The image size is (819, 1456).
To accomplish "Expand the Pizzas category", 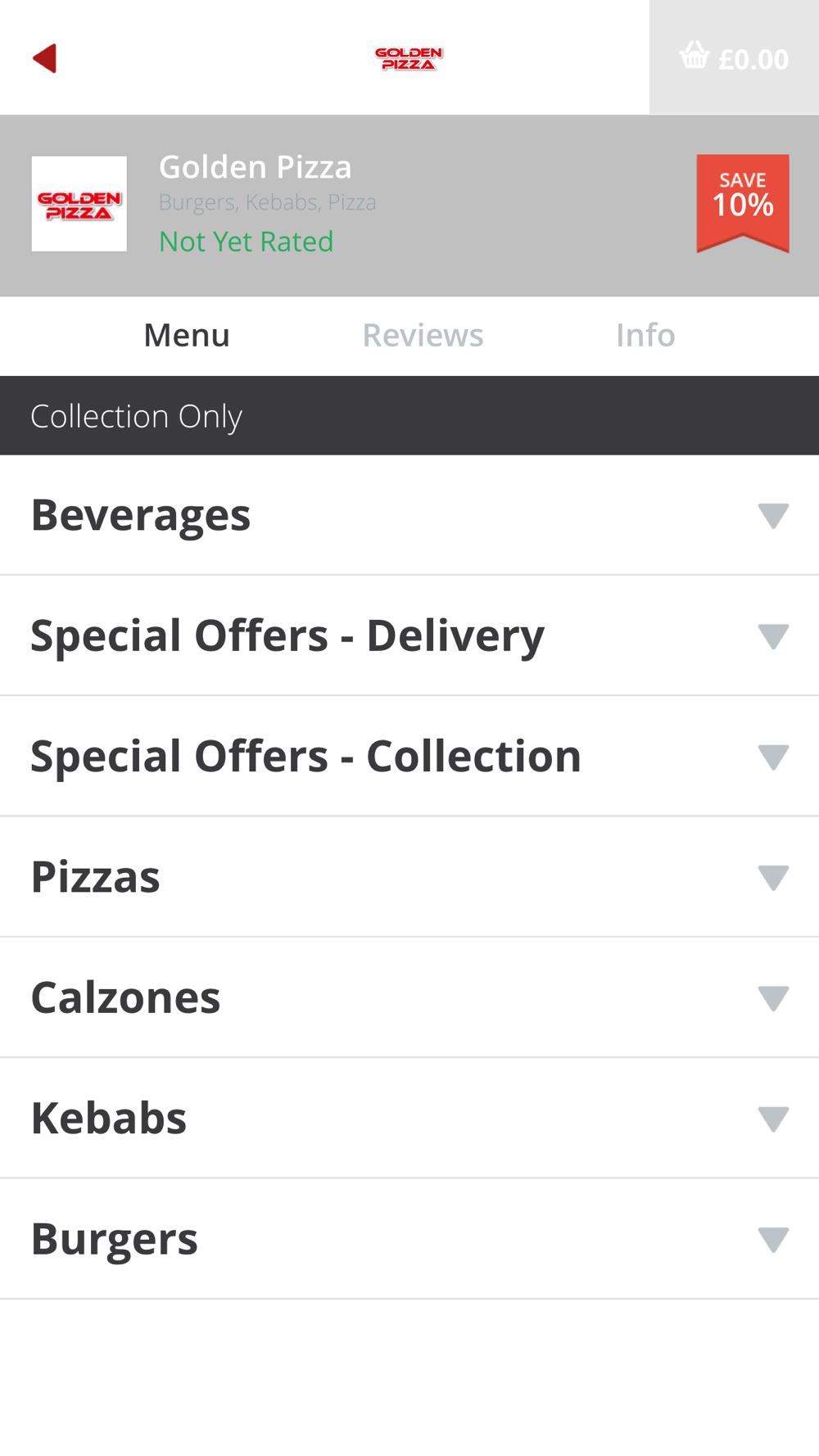I will tap(409, 877).
